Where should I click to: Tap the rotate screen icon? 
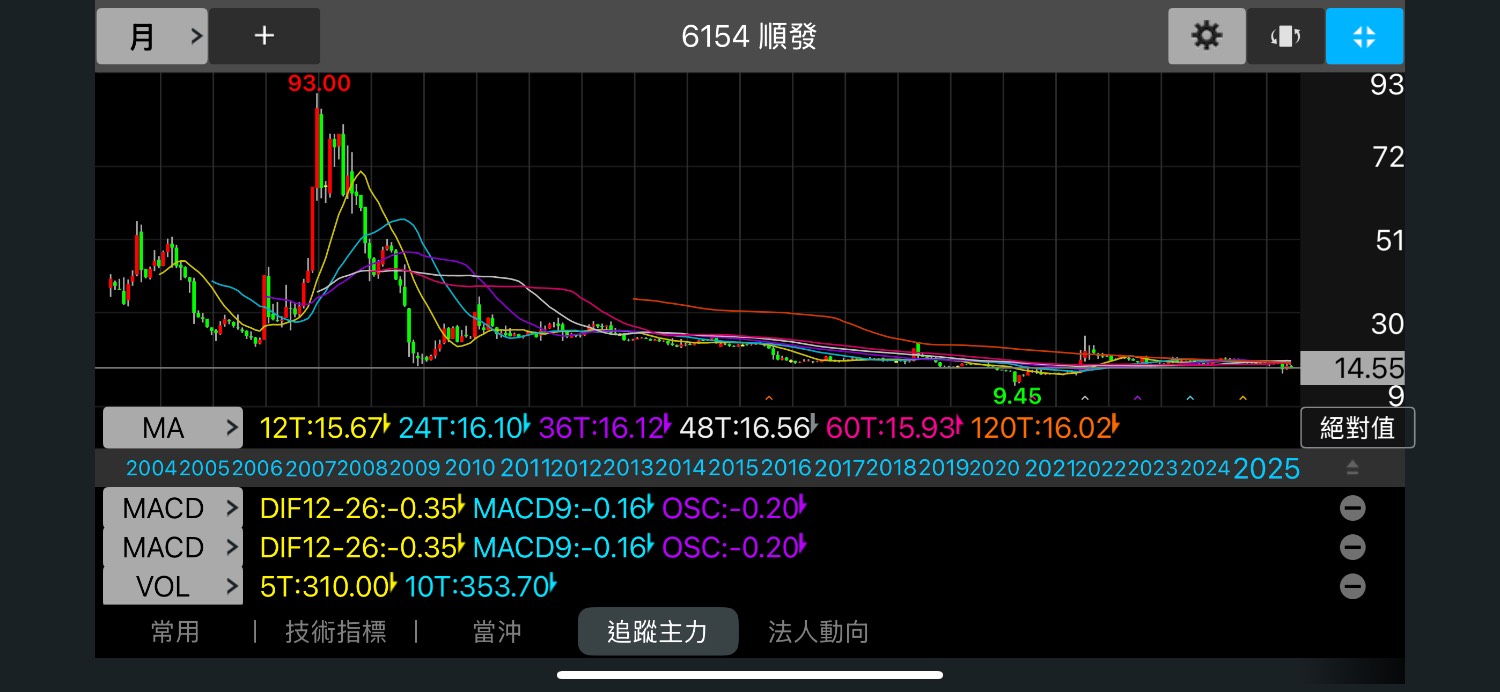1285,37
